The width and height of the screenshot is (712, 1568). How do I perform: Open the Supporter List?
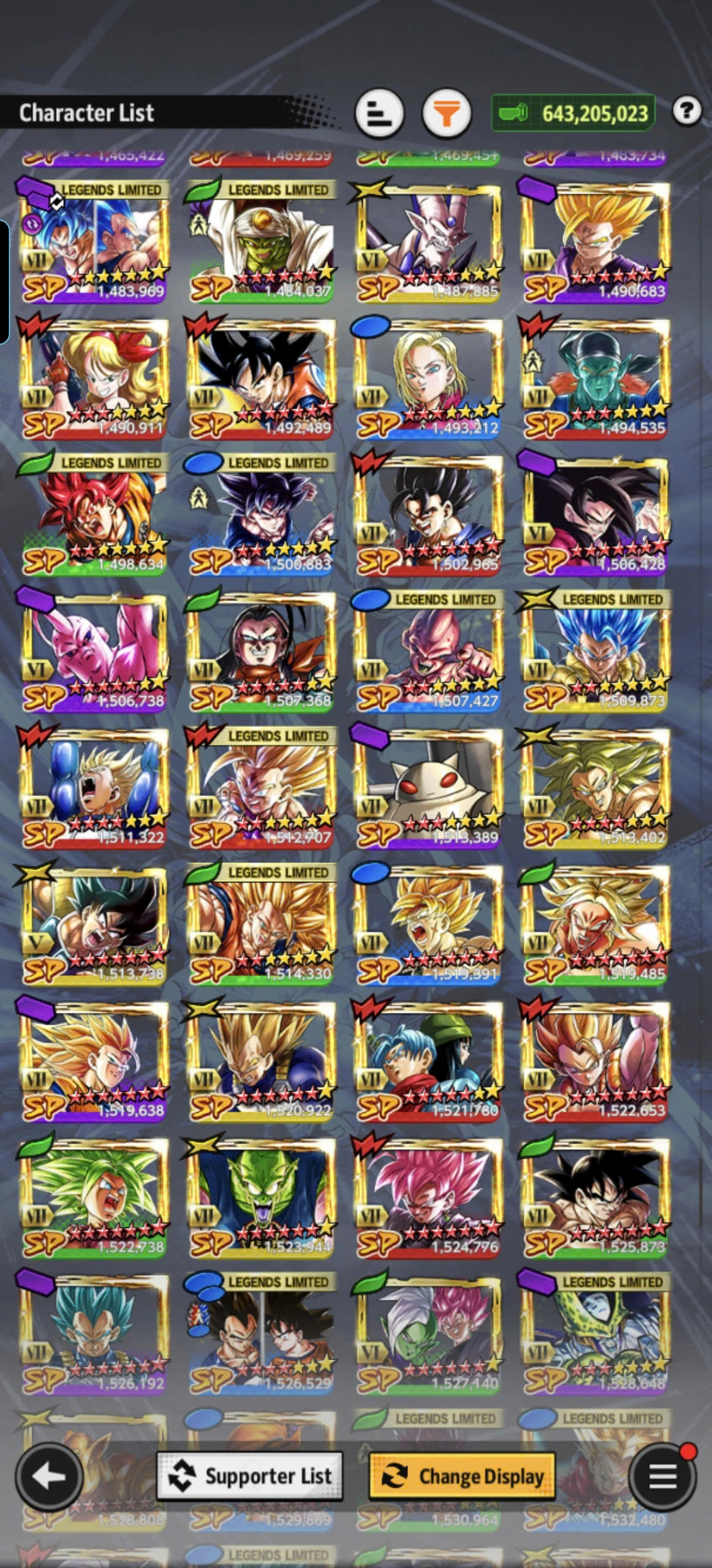point(249,1476)
